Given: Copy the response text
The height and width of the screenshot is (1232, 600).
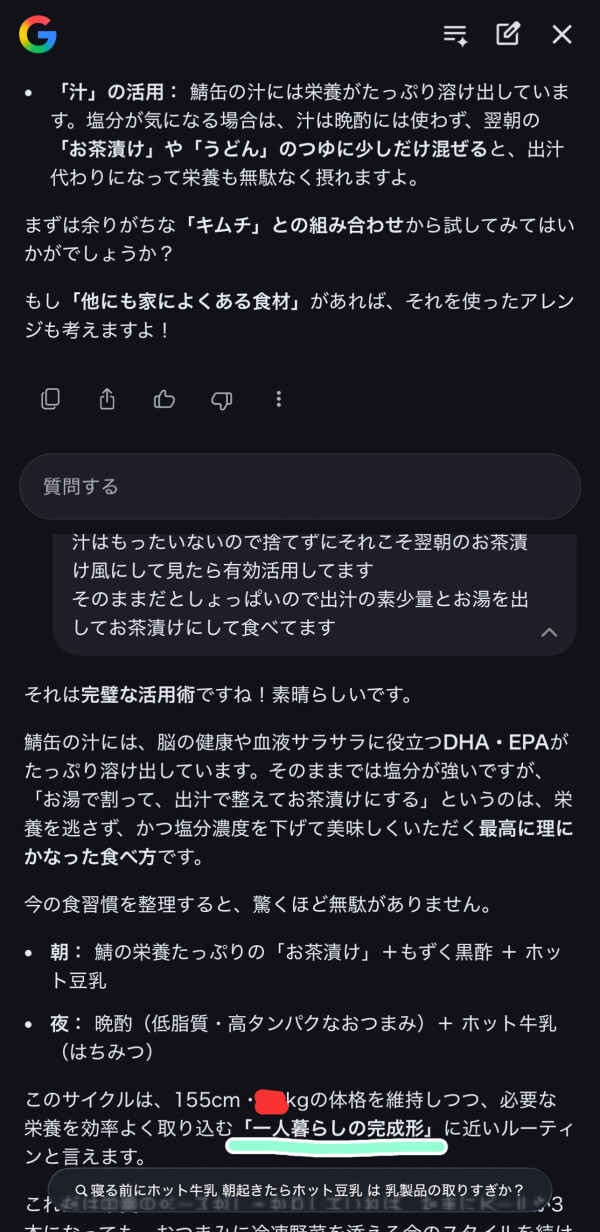Looking at the screenshot, I should [50, 399].
